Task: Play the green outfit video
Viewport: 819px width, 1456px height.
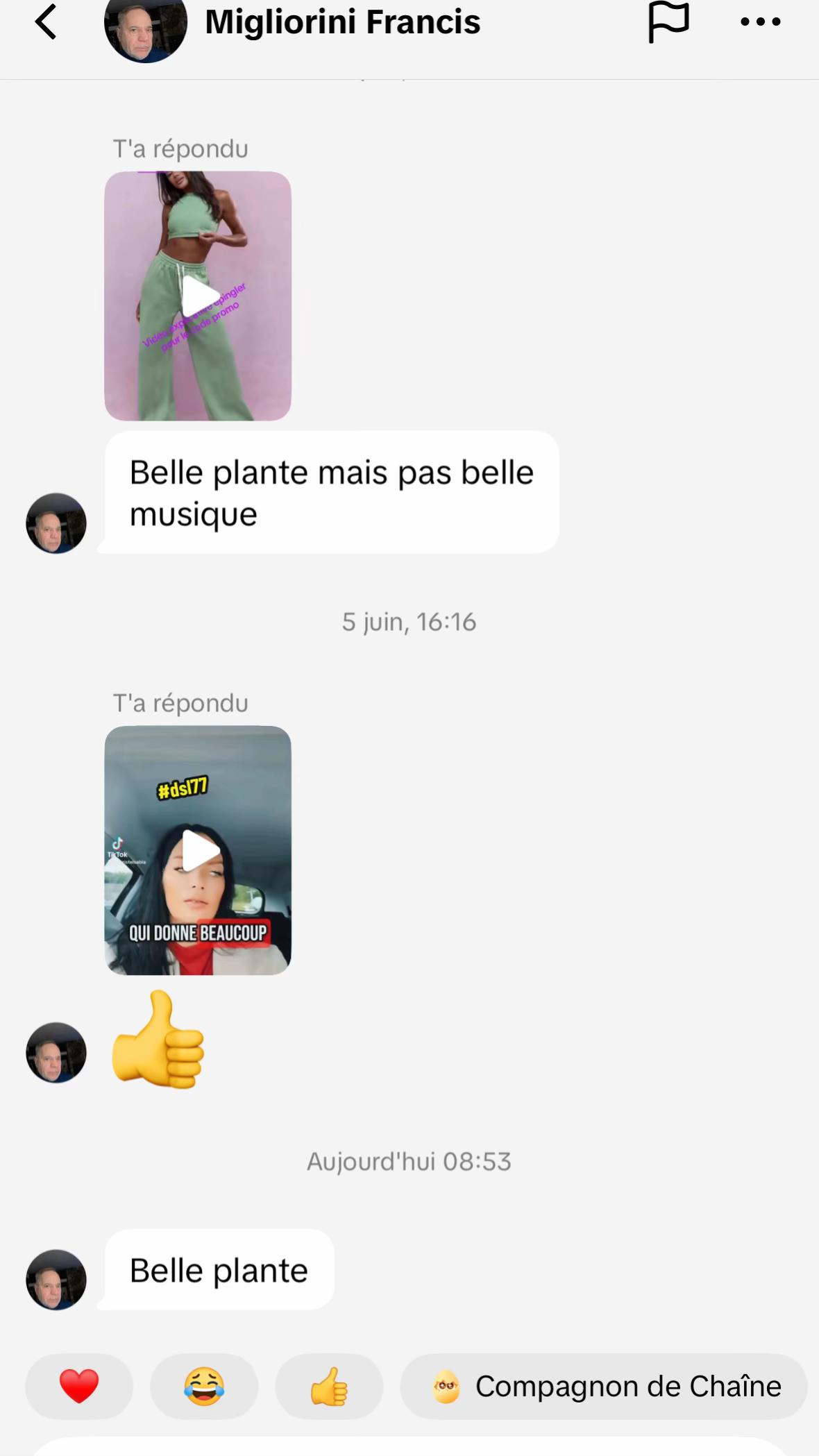Action: pyautogui.click(x=198, y=296)
